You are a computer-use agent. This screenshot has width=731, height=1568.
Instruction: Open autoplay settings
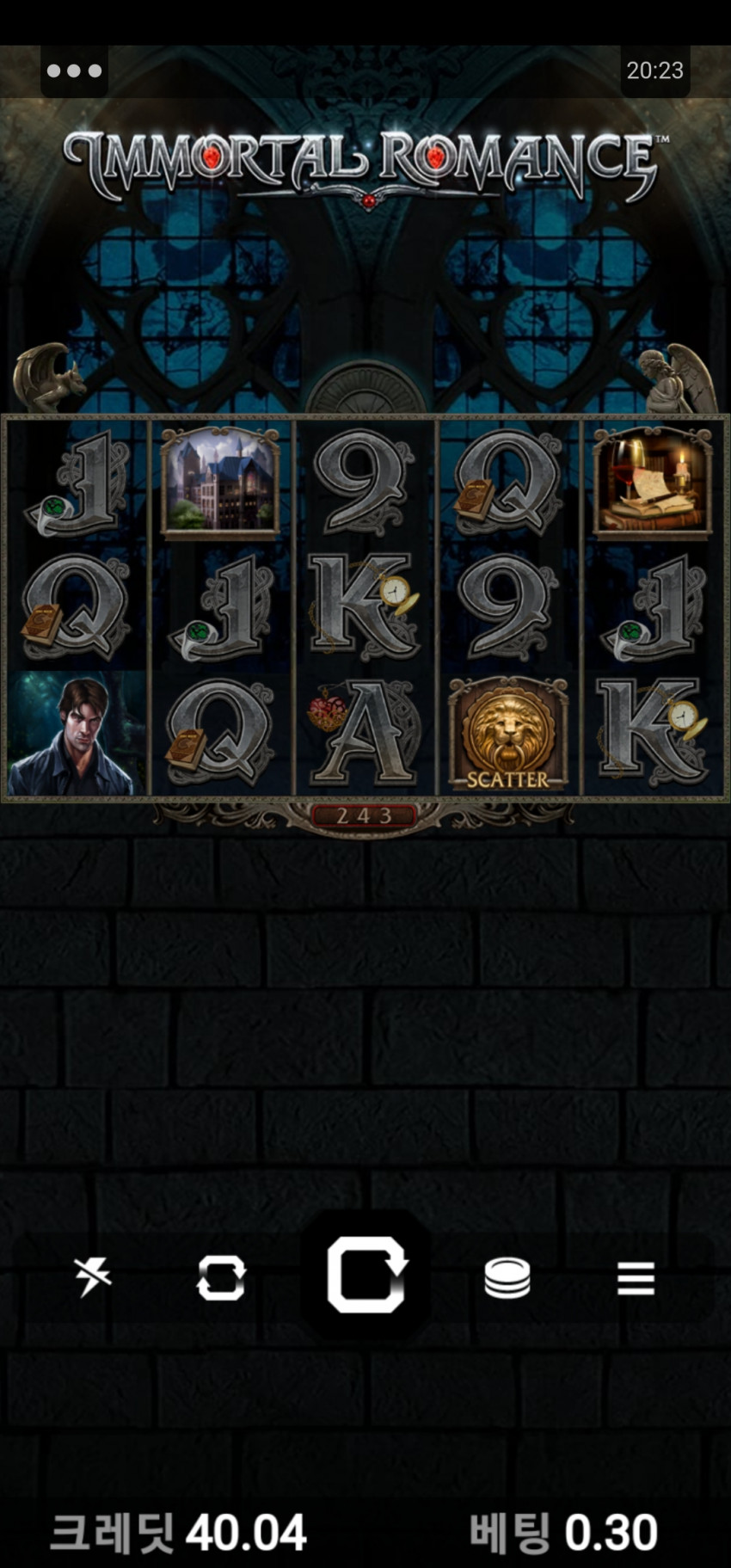(x=221, y=1277)
